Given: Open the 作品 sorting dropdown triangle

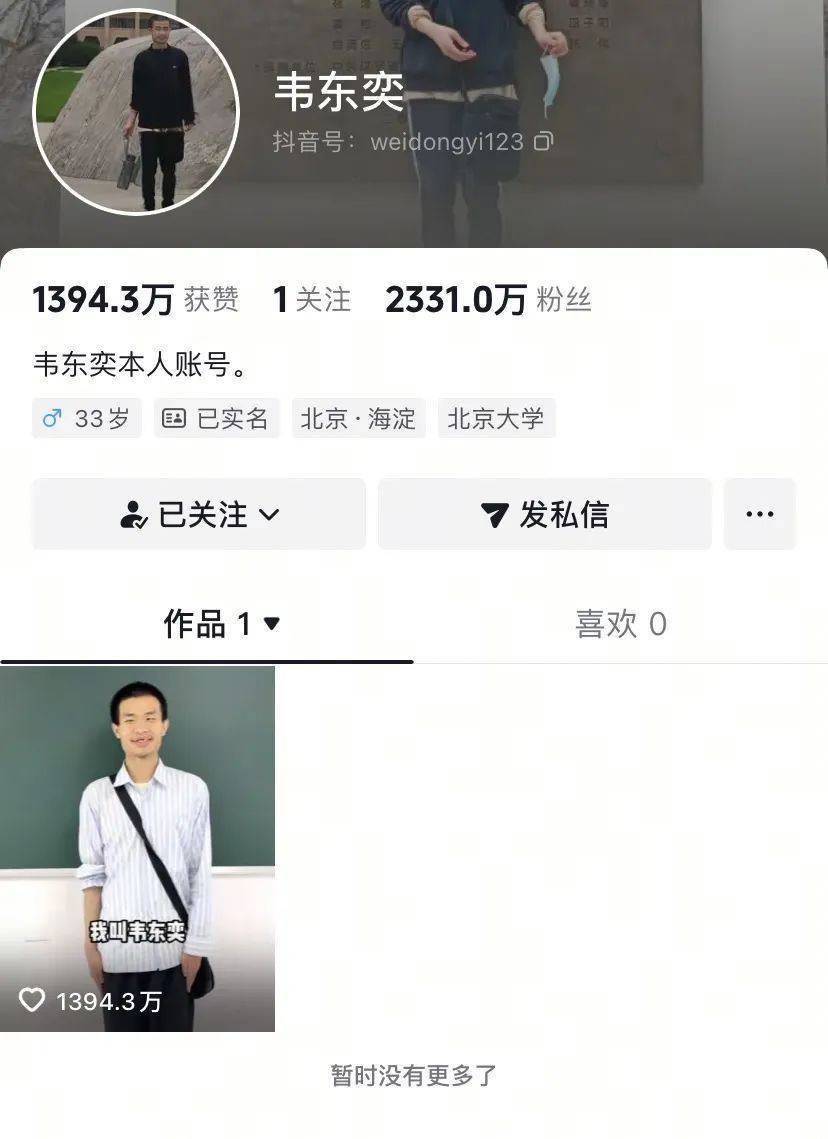Looking at the screenshot, I should [x=269, y=622].
